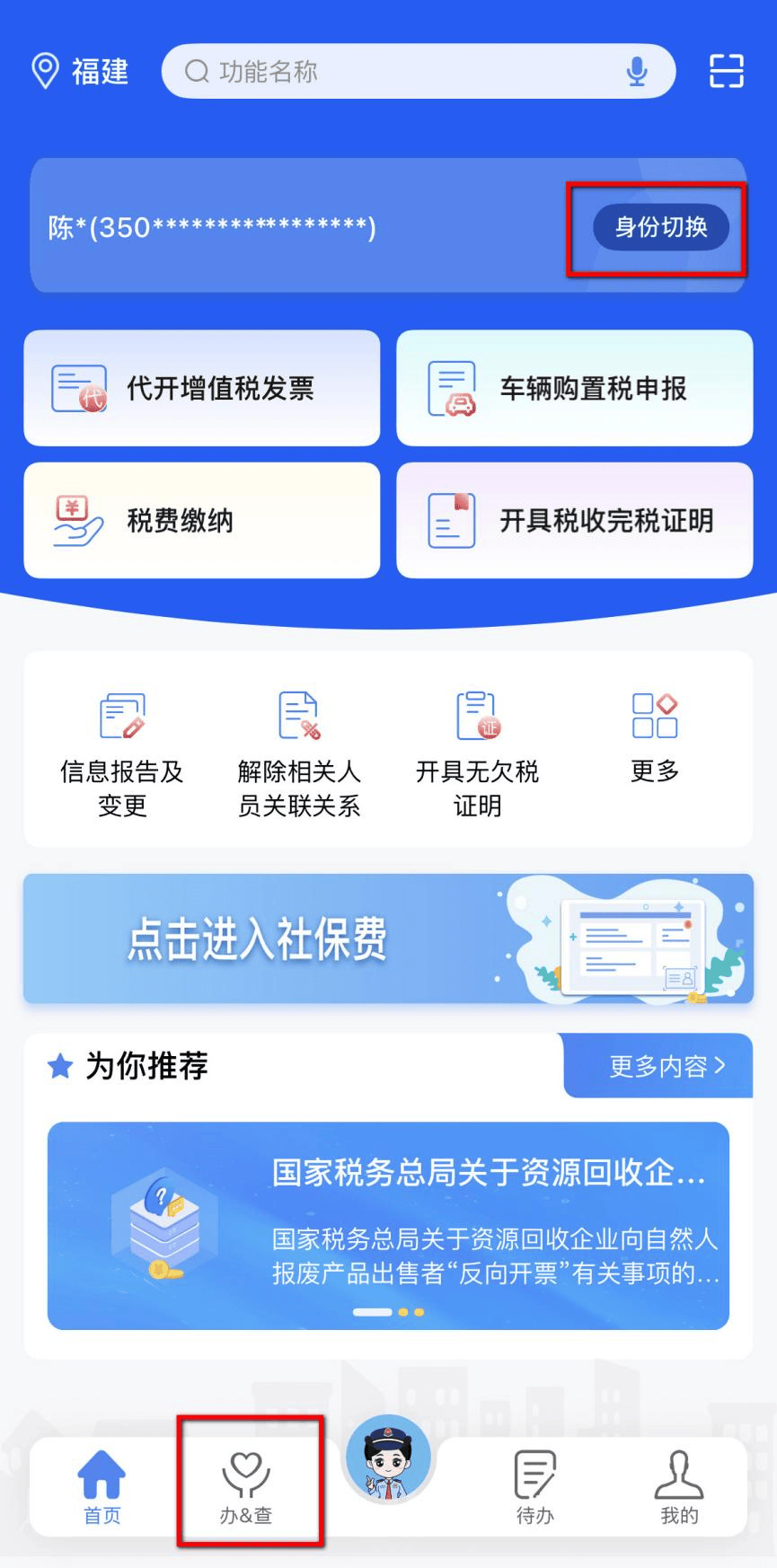Viewport: 777px width, 1568px height.
Task: Switch to the 待办 tab
Action: click(534, 1484)
